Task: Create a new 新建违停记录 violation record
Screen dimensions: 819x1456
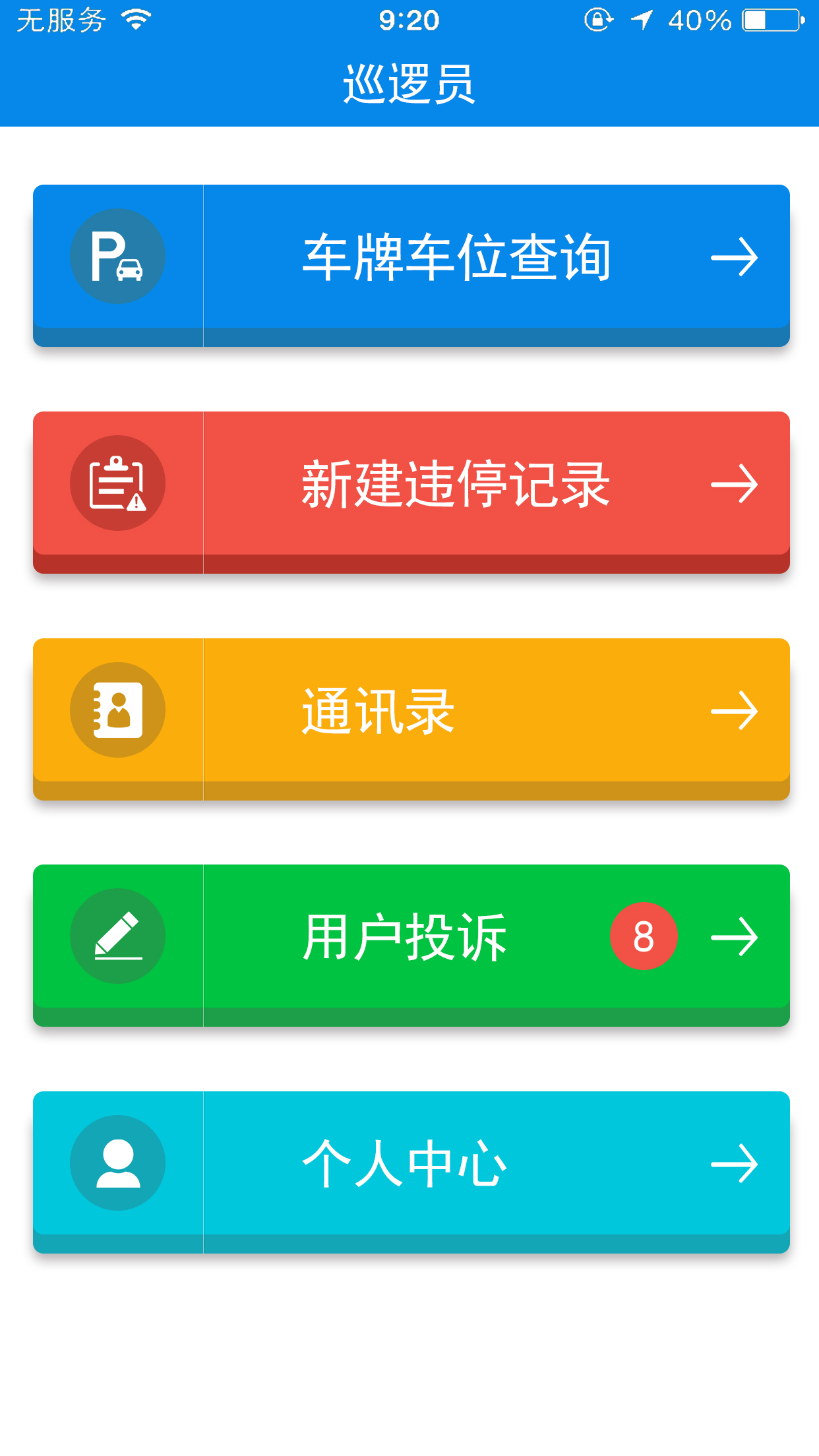Action: point(411,492)
